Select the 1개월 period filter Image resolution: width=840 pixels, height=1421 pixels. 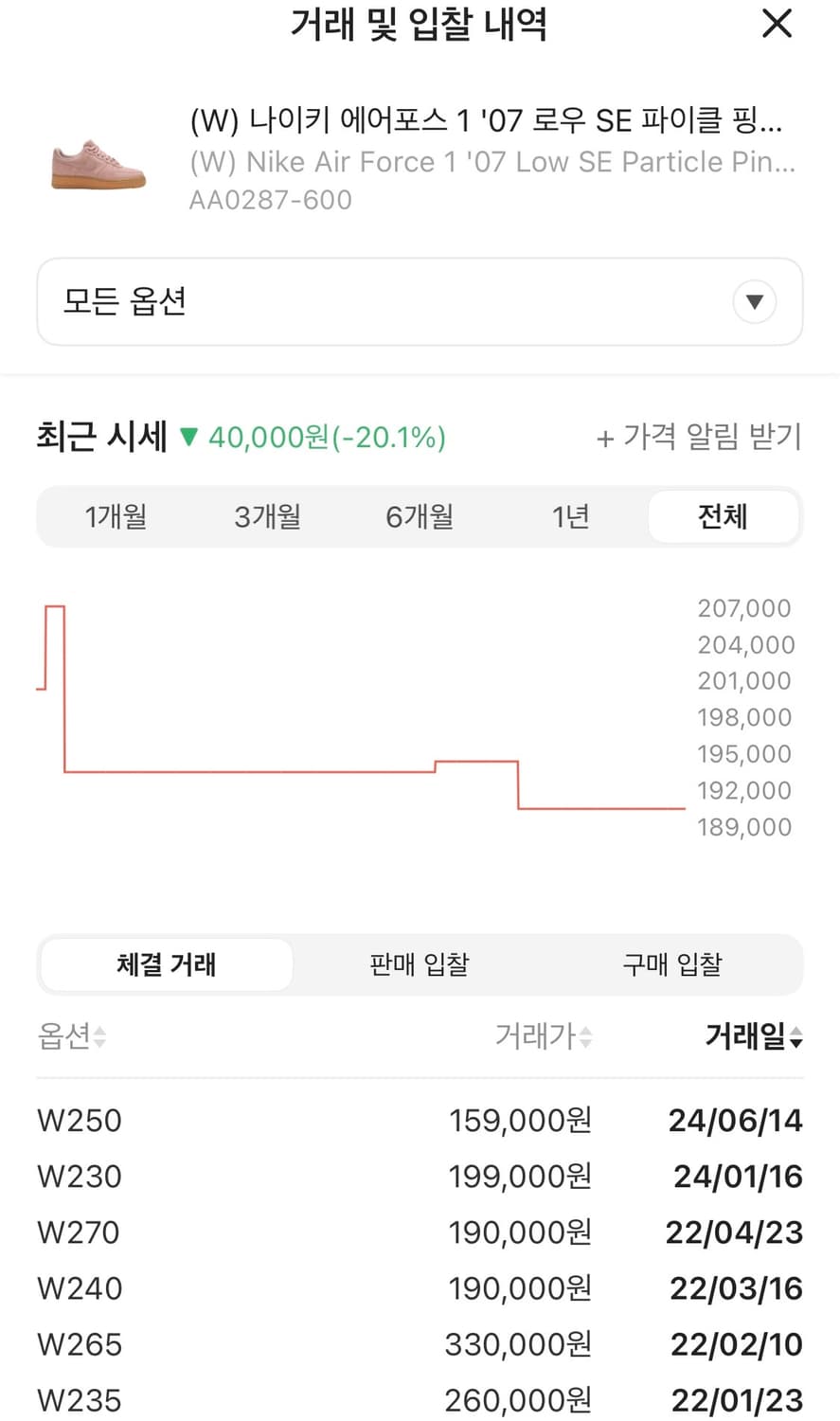[116, 516]
